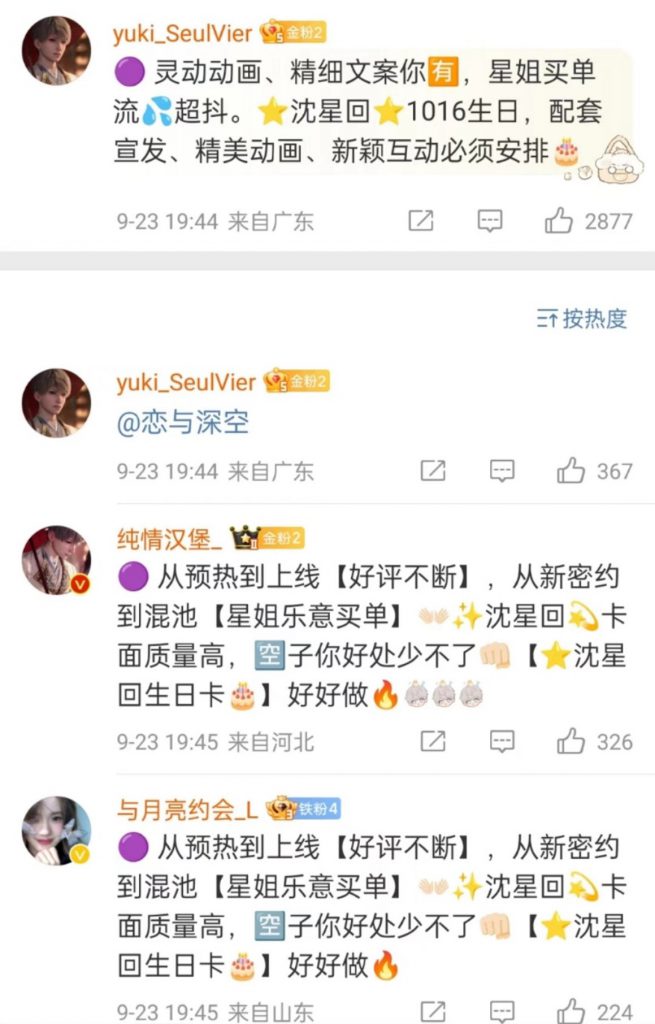Reply to the @恋与深空 comment

502,470
